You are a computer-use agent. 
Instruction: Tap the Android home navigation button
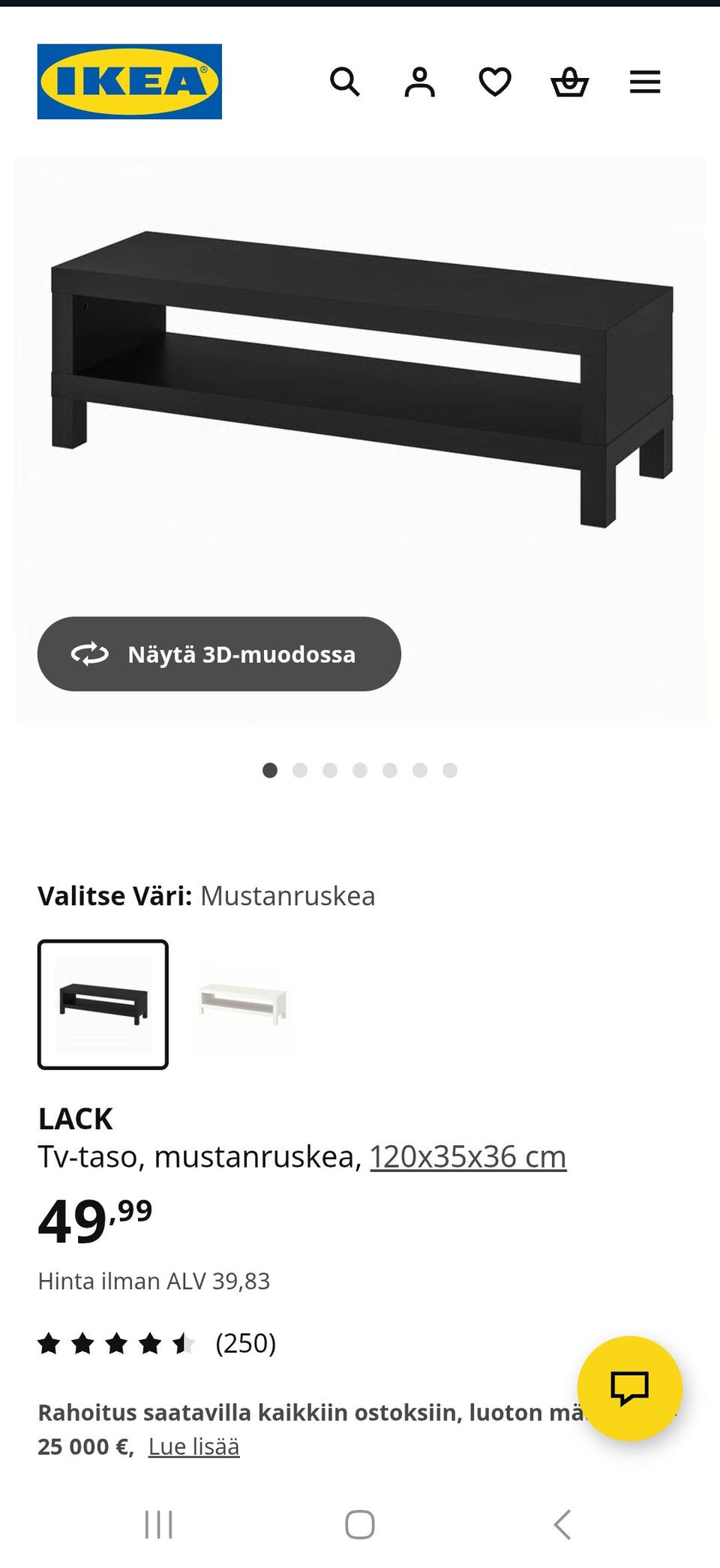point(360,1525)
